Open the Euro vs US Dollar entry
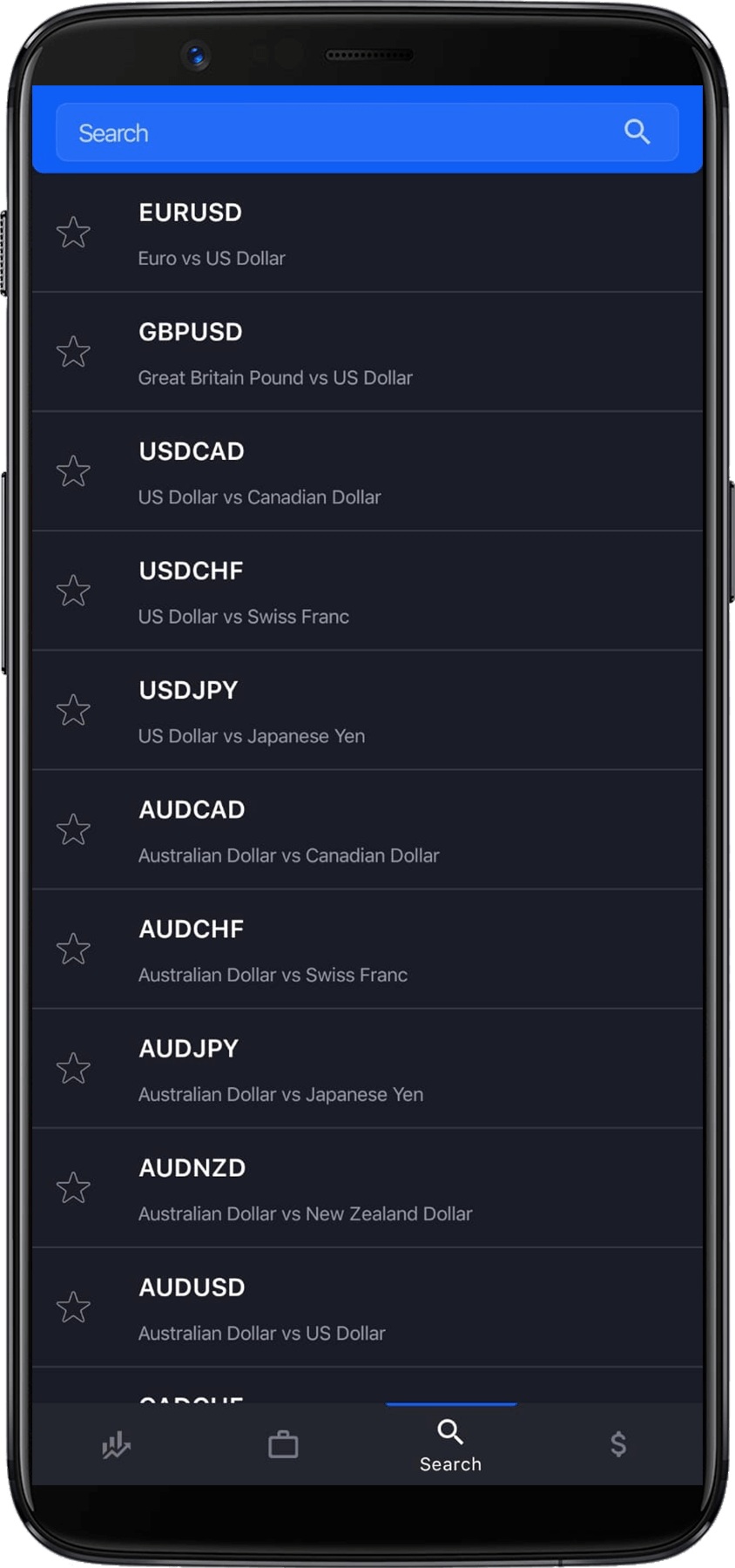 click(x=366, y=233)
